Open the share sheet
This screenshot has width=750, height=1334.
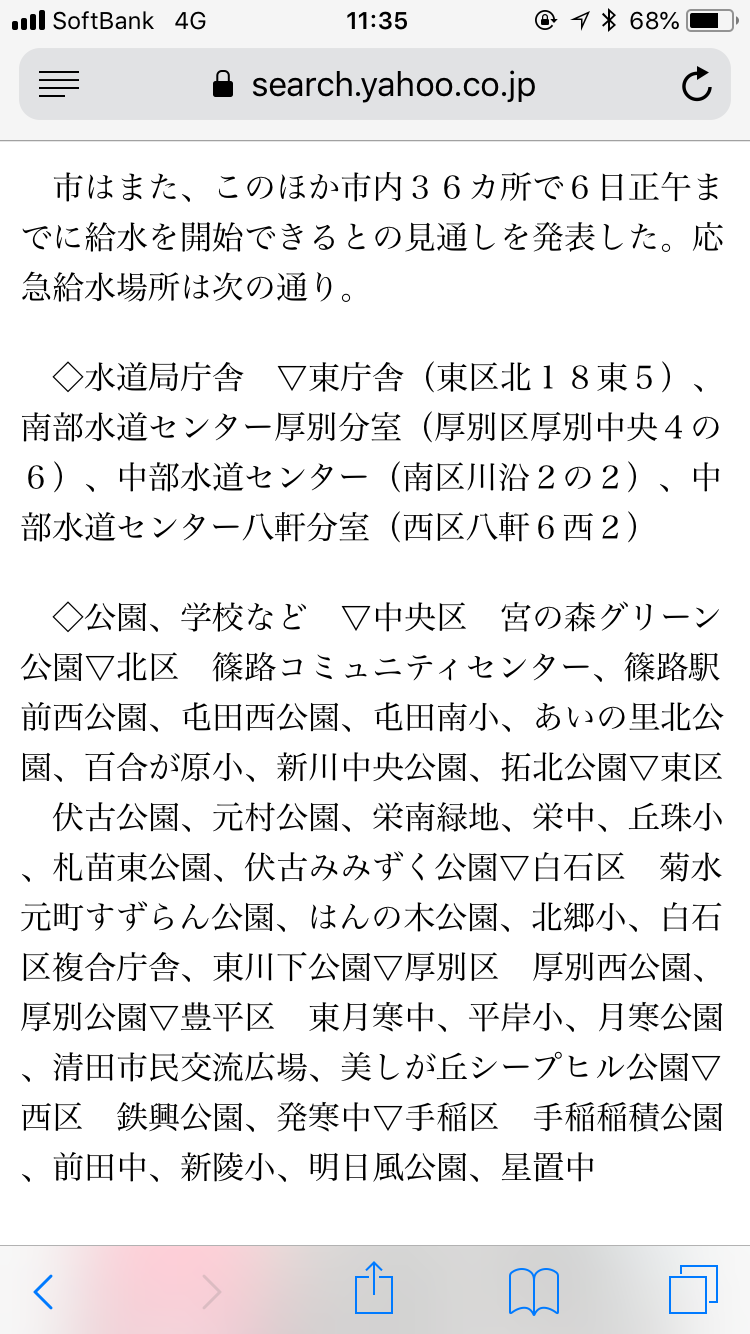[x=375, y=1288]
